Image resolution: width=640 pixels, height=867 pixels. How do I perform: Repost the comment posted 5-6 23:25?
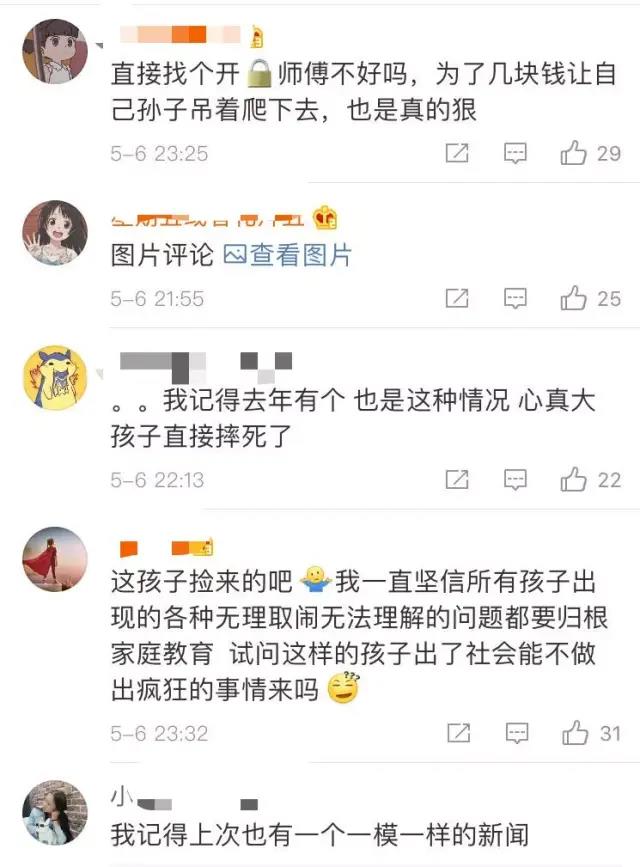tap(456, 153)
